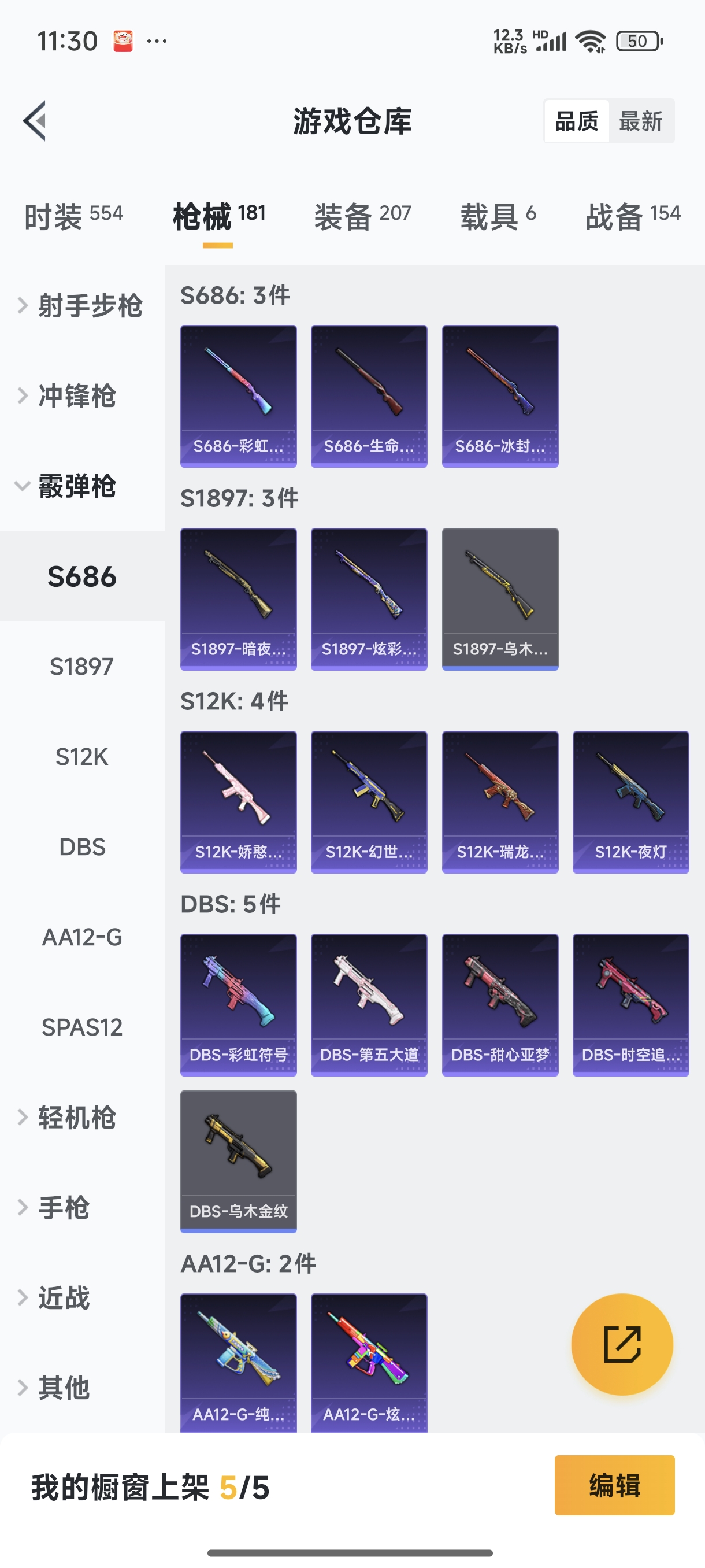
Task: Sort the inventory by 最新
Action: 640,121
